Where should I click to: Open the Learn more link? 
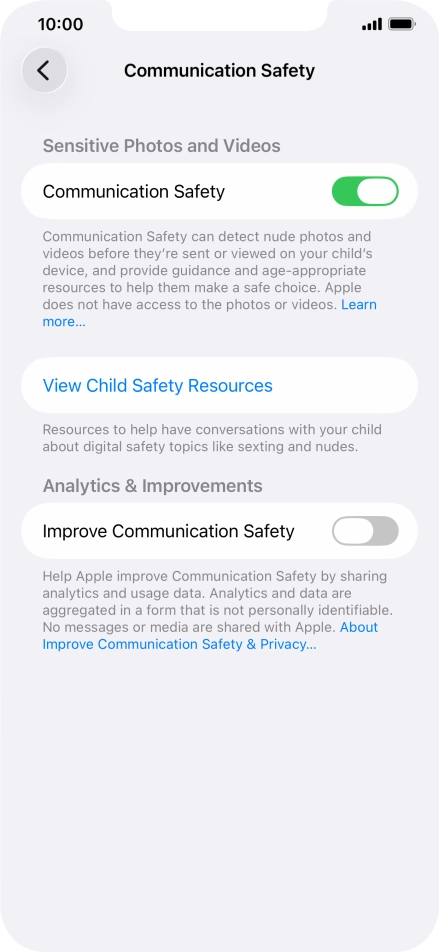359,305
